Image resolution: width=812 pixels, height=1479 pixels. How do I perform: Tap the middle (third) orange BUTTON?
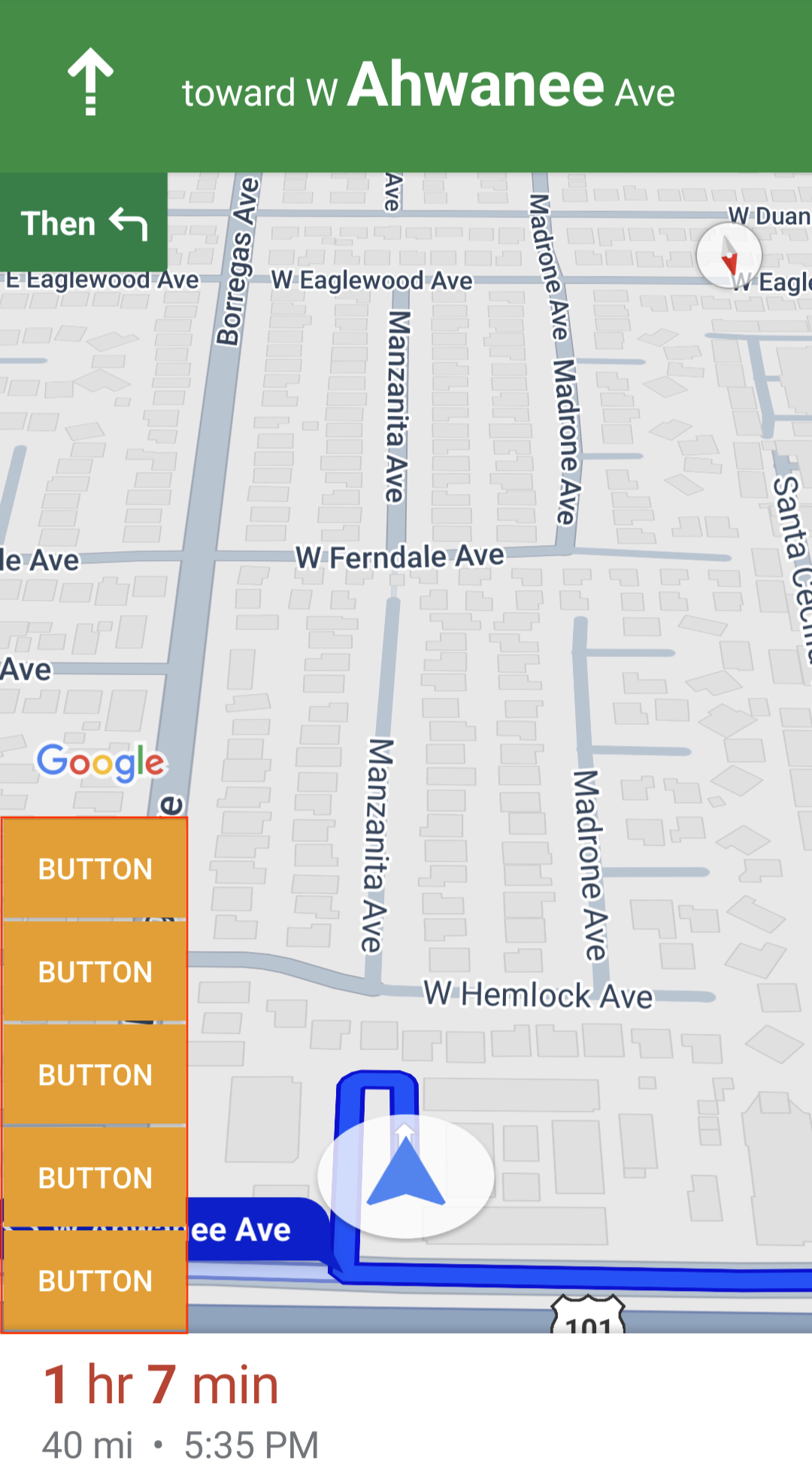95,1074
